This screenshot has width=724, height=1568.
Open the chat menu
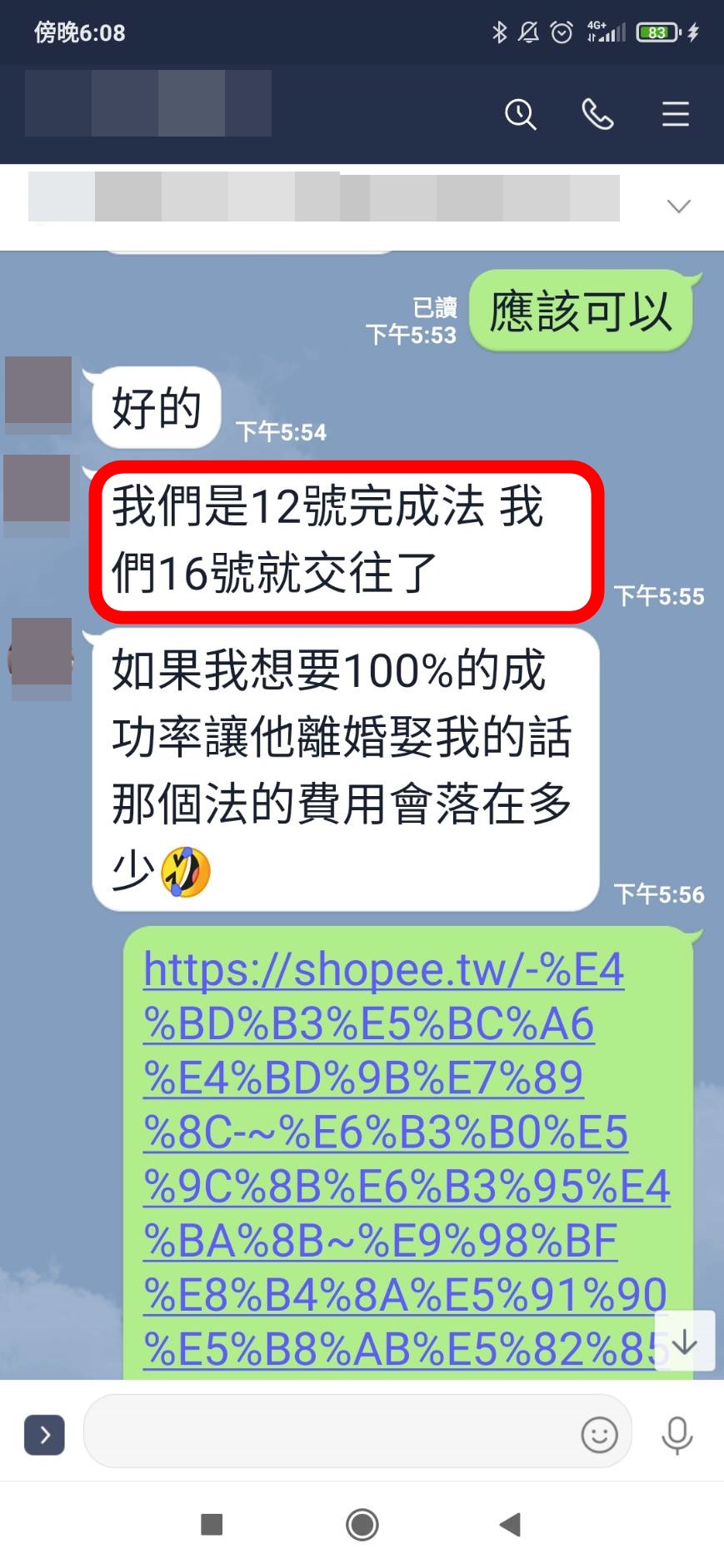(x=675, y=114)
